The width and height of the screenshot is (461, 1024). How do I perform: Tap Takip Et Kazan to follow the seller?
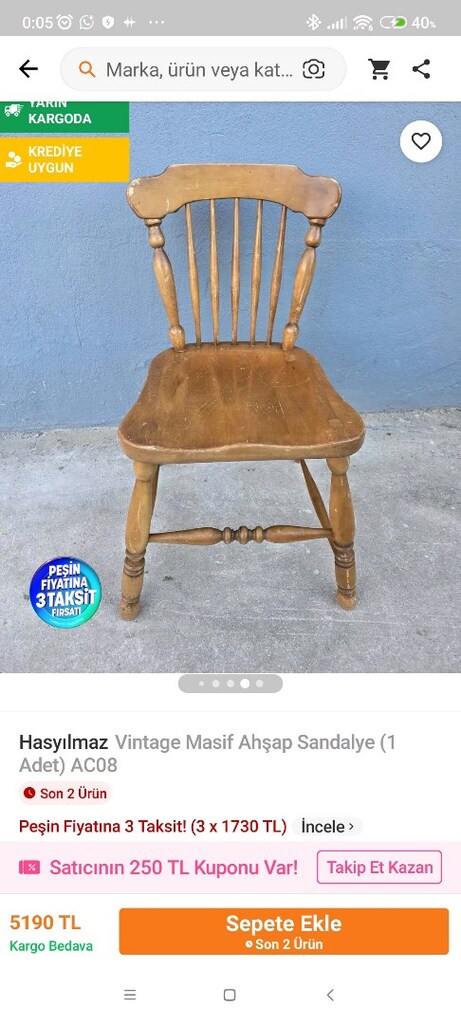pyautogui.click(x=379, y=867)
